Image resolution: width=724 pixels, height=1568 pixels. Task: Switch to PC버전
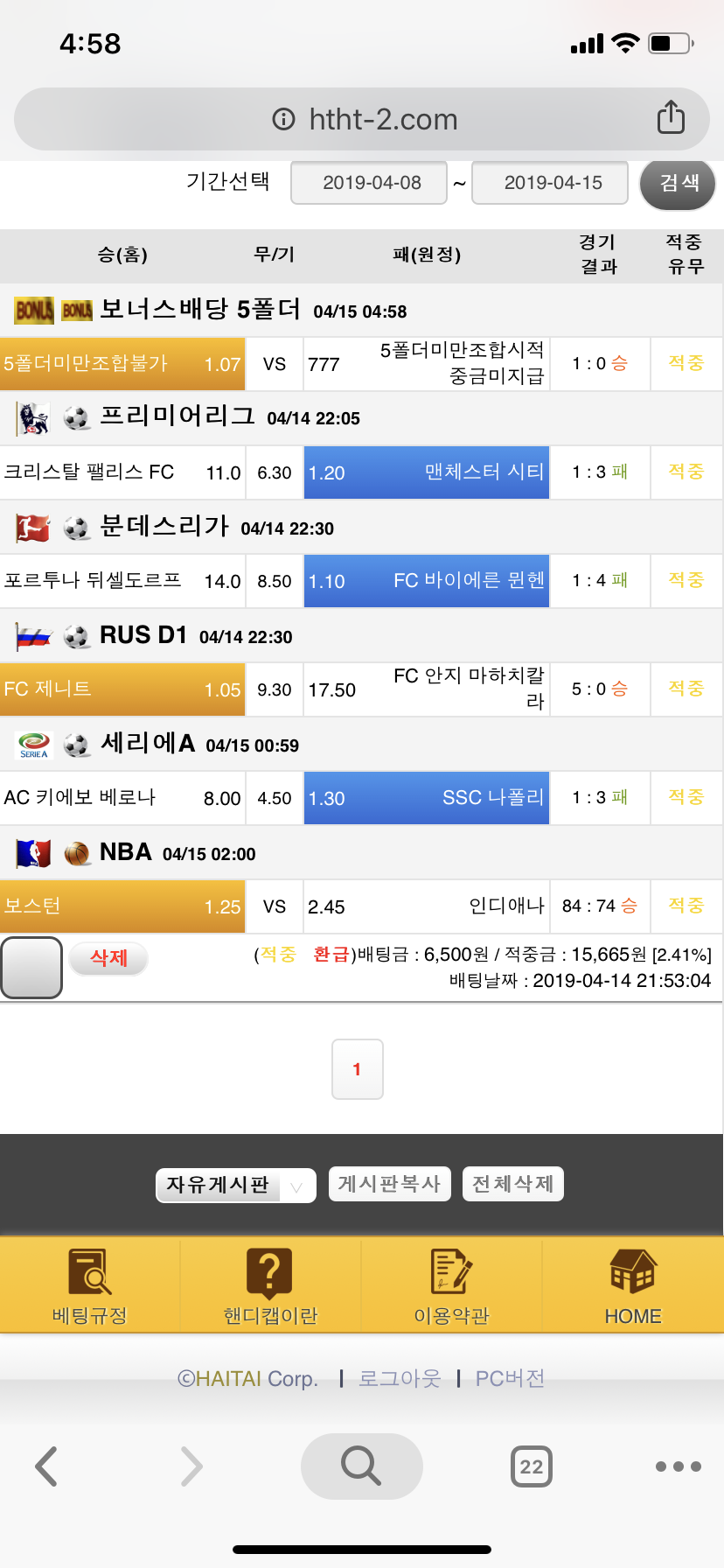(510, 1379)
